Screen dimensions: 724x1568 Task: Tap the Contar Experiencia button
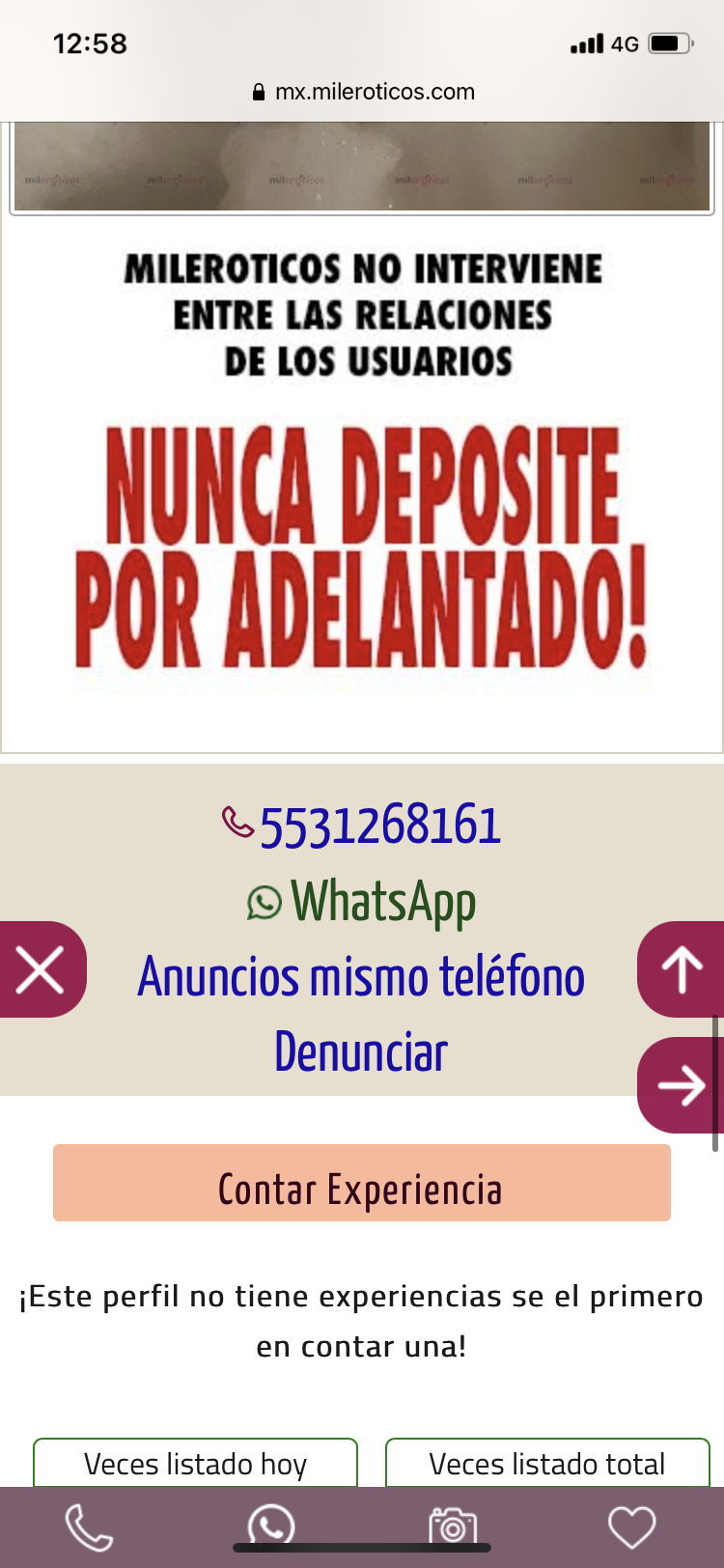point(362,1183)
